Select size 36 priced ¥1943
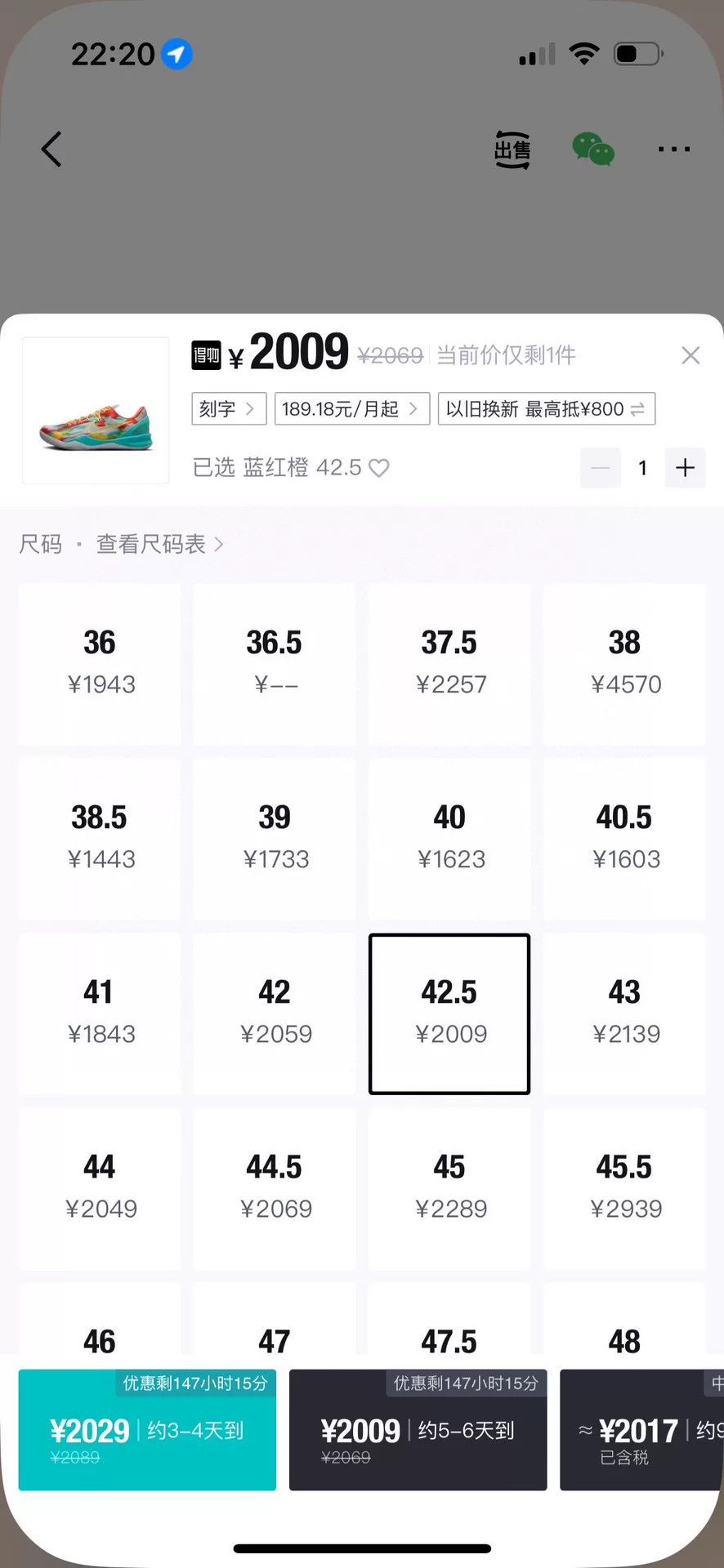Viewport: 724px width, 1568px height. [x=100, y=664]
